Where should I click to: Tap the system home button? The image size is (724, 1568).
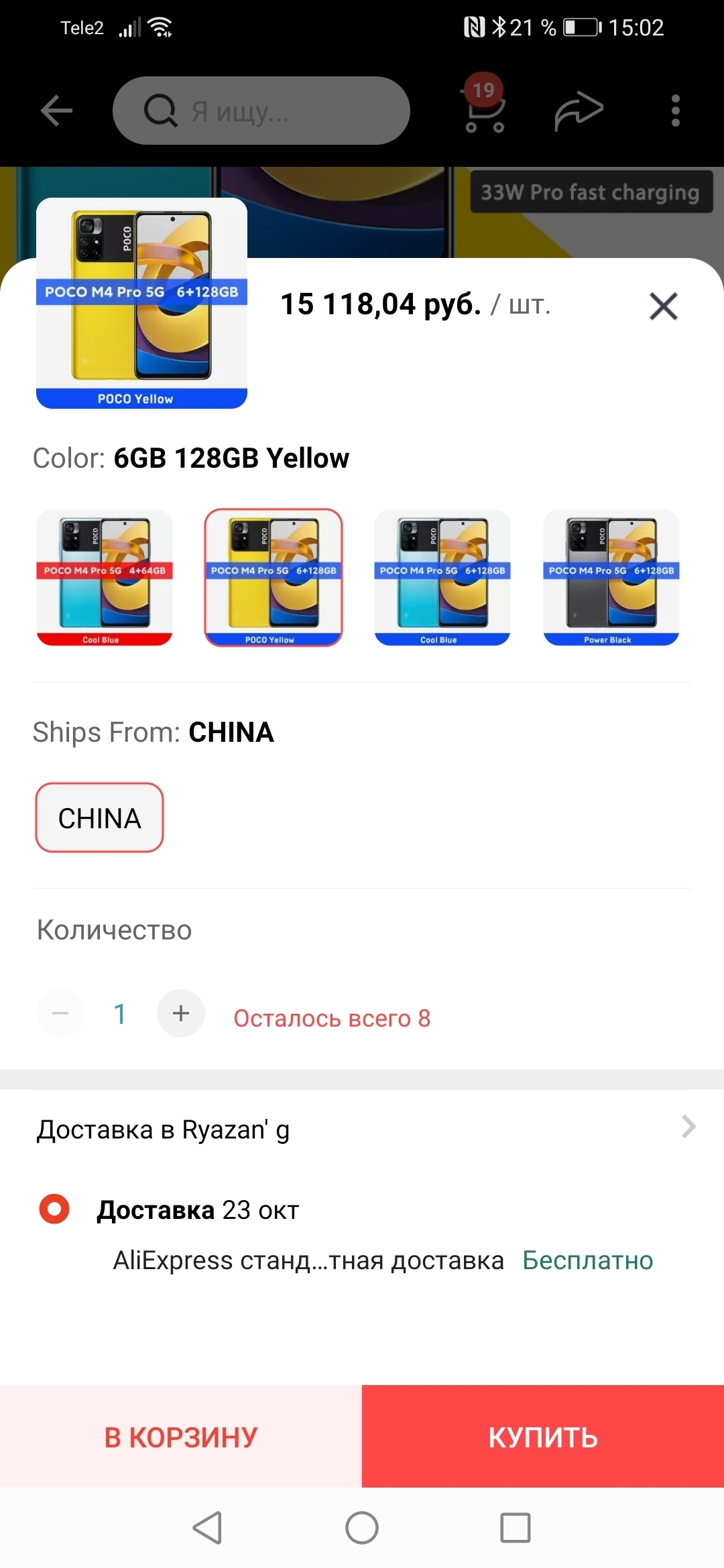(x=362, y=1528)
